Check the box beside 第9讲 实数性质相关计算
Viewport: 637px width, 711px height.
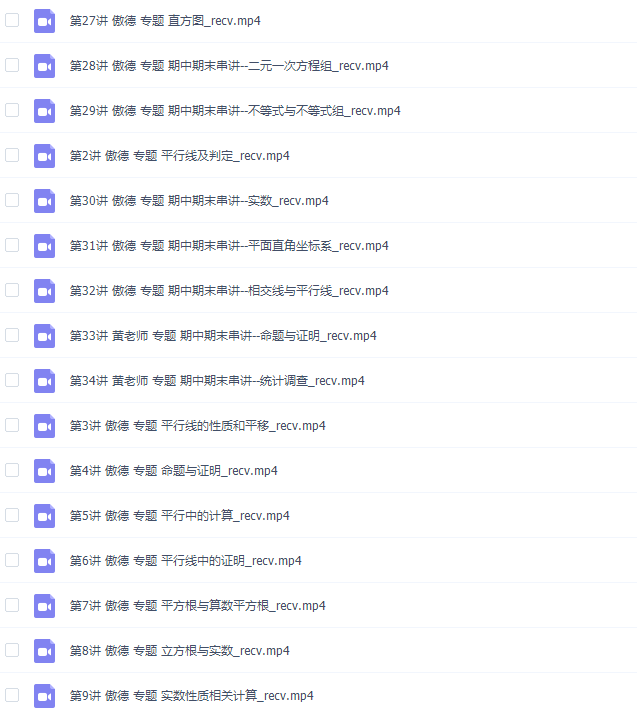12,695
